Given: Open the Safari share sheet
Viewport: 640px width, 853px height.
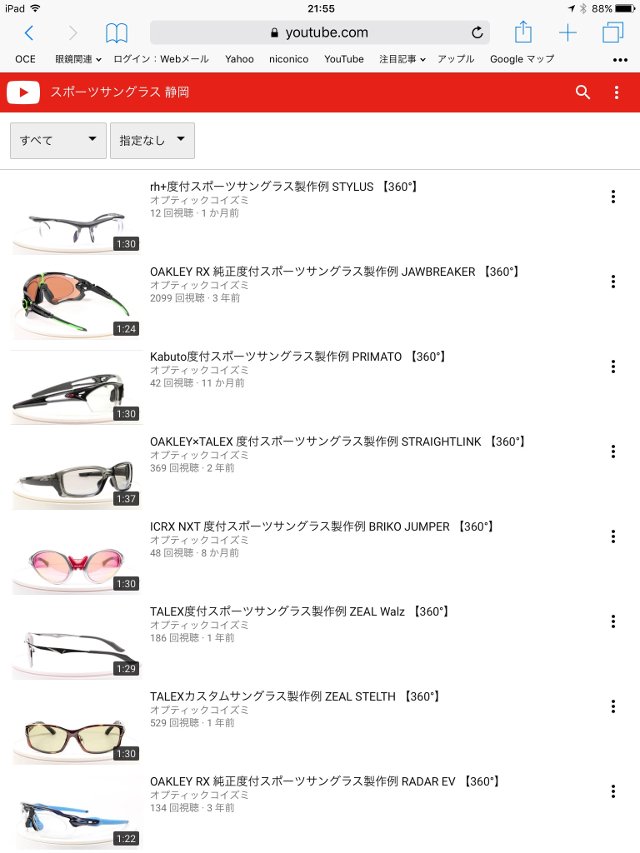Looking at the screenshot, I should tap(523, 33).
